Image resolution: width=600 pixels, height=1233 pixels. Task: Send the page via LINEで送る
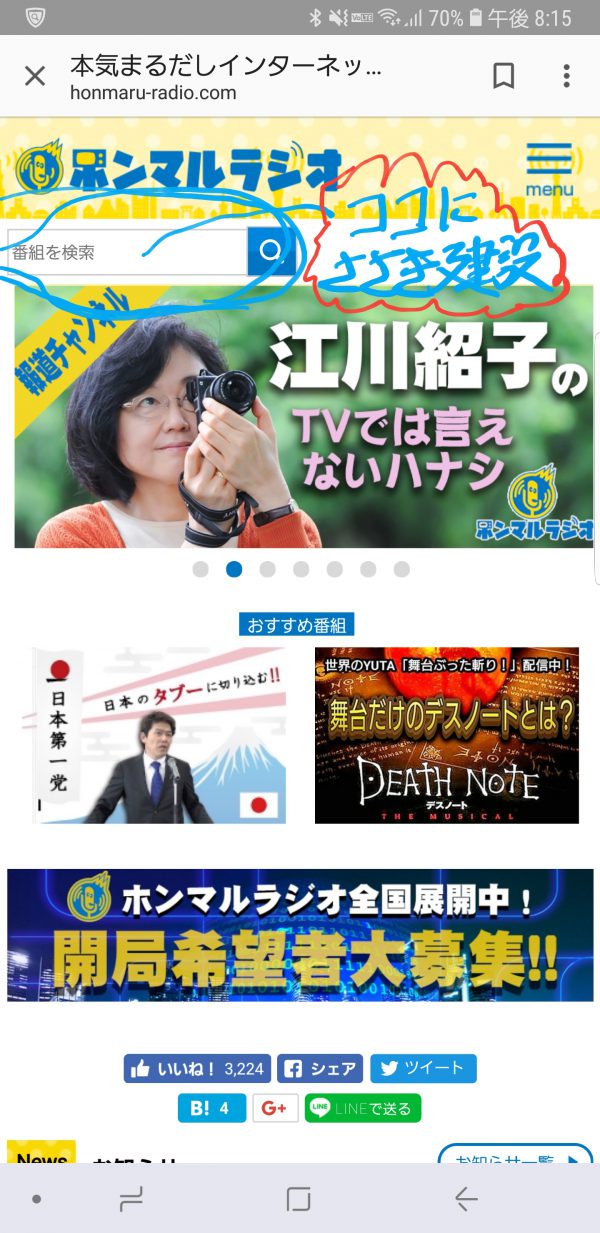click(363, 1108)
